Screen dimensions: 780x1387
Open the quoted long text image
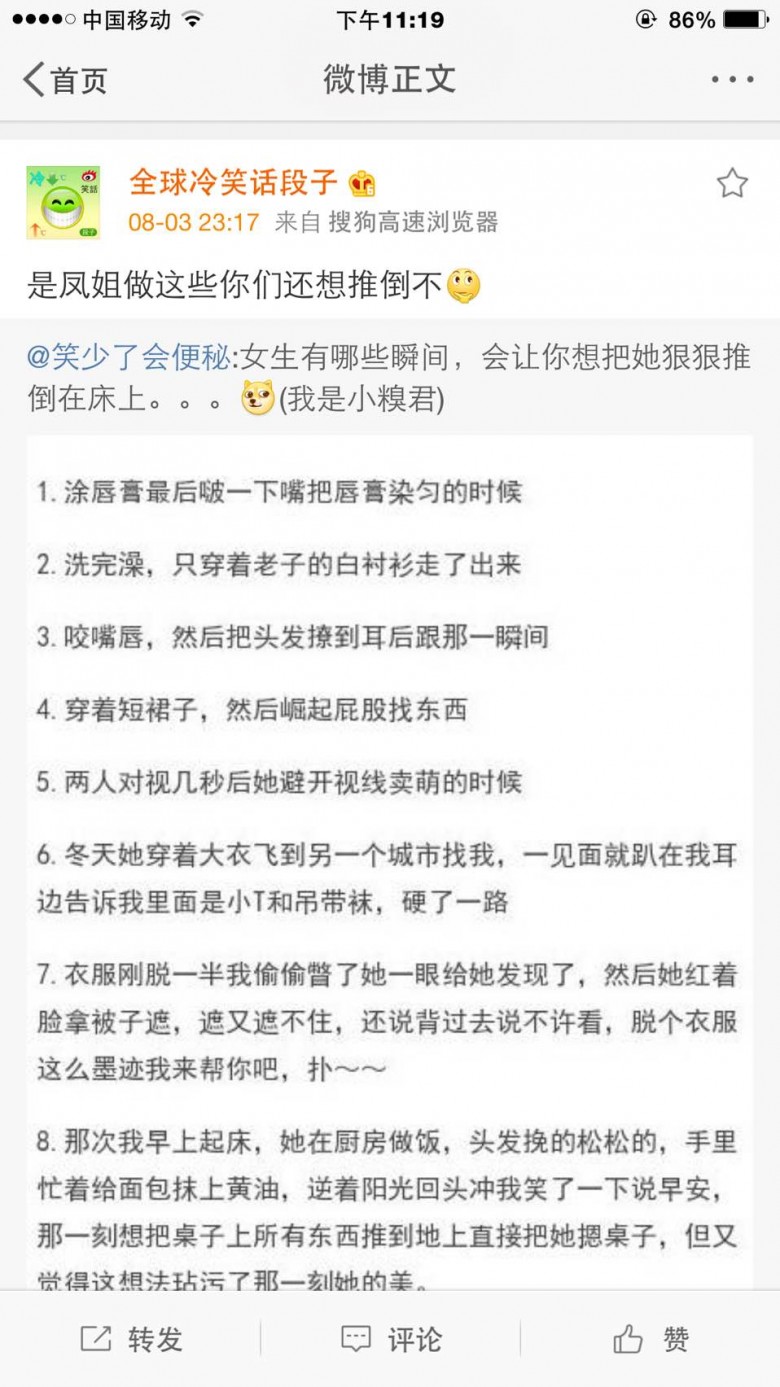click(x=390, y=862)
